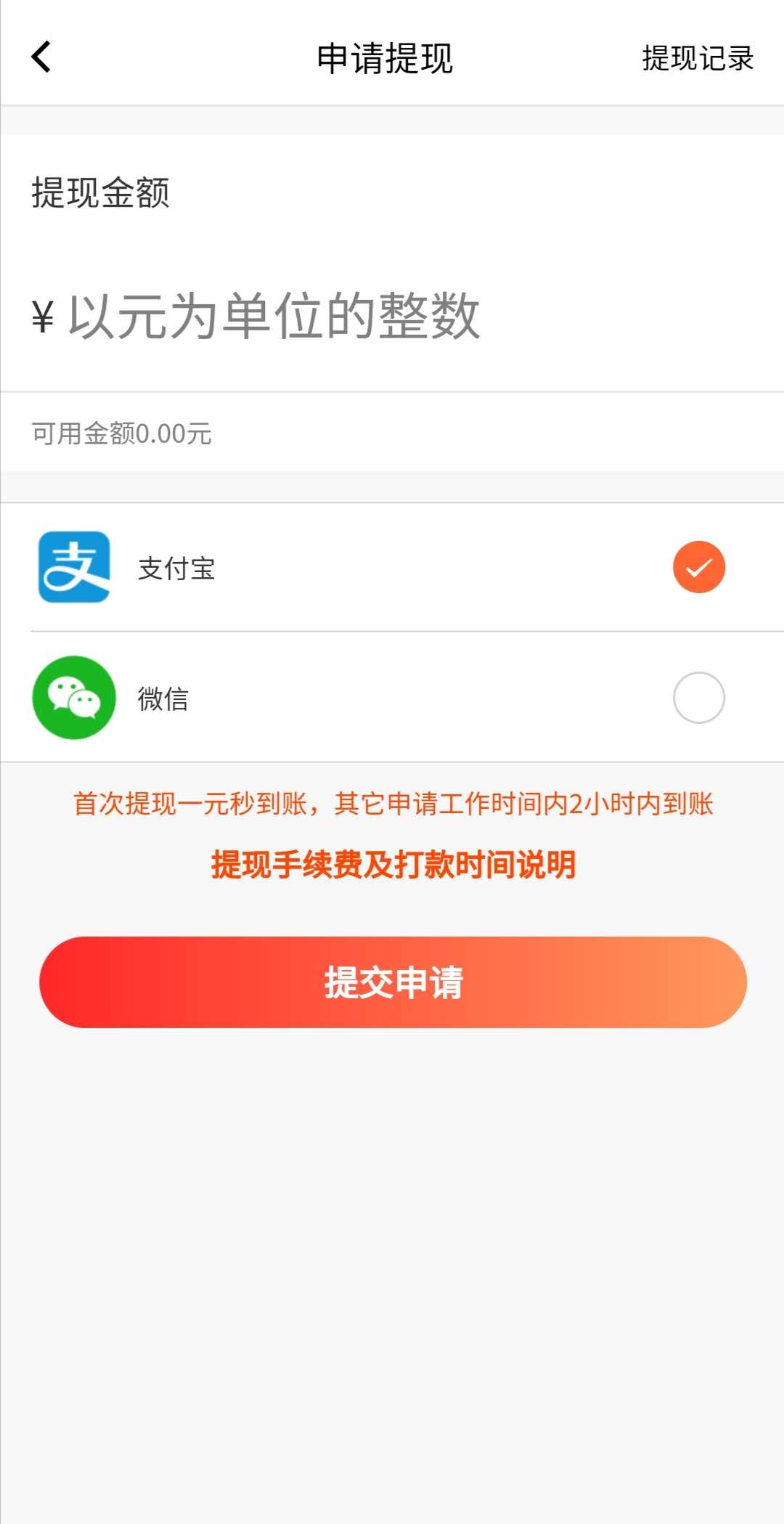Screen dimensions: 784x1524
Task: Open 提现记录 withdrawal records
Action: tap(698, 58)
